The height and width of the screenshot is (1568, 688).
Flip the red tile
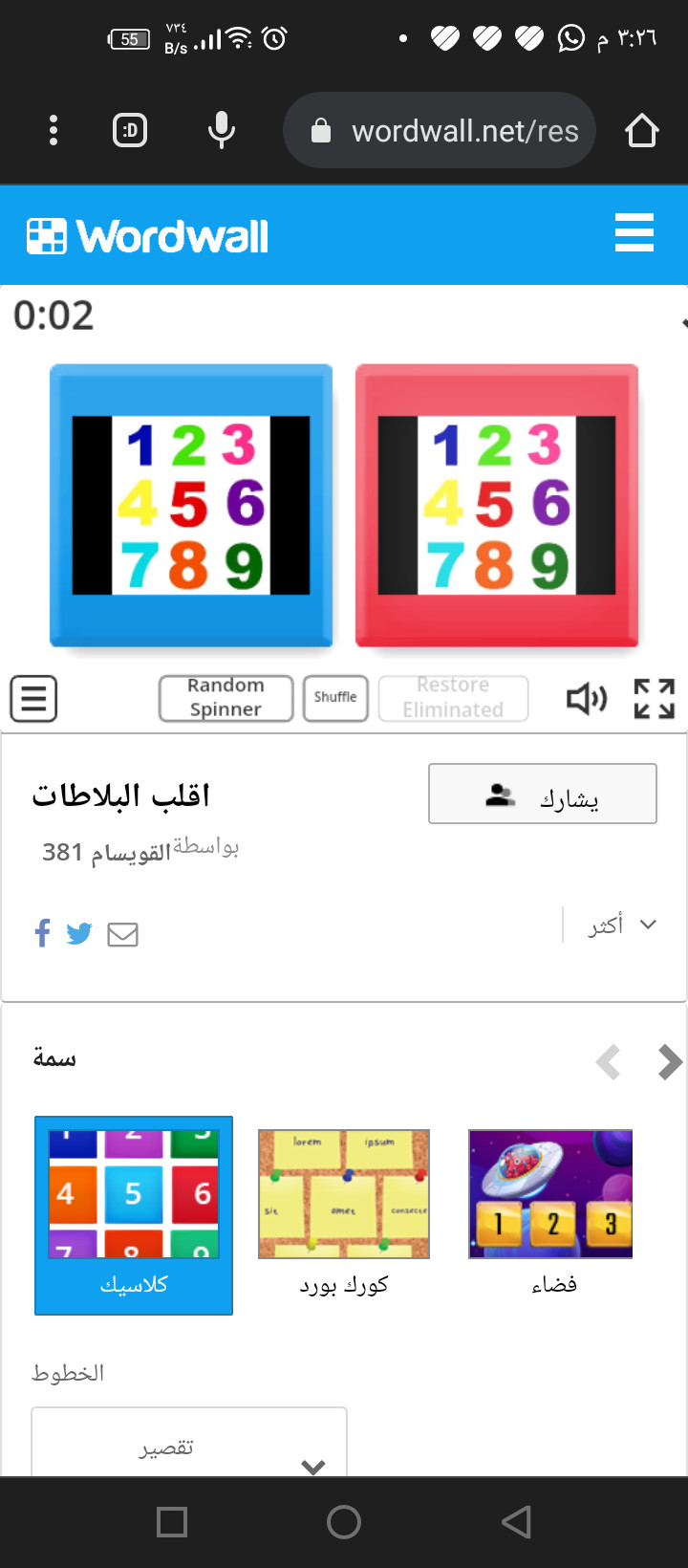tap(497, 505)
